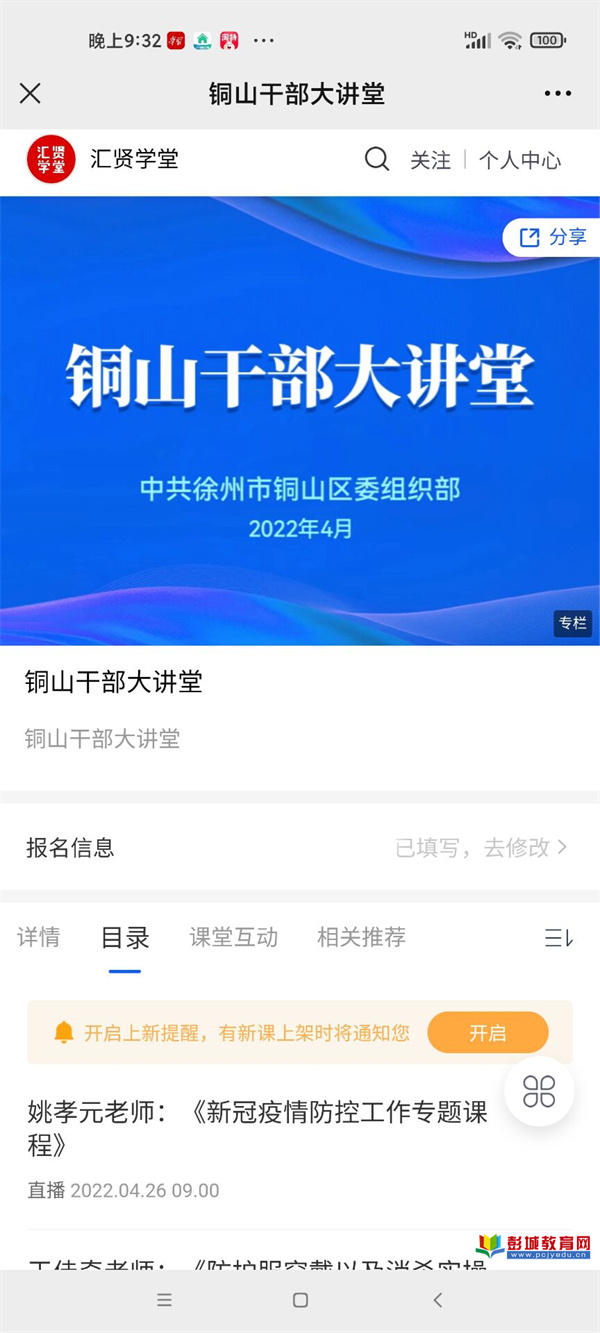The width and height of the screenshot is (600, 1333).
Task: Enable new course reminders with 开启
Action: [x=488, y=1033]
